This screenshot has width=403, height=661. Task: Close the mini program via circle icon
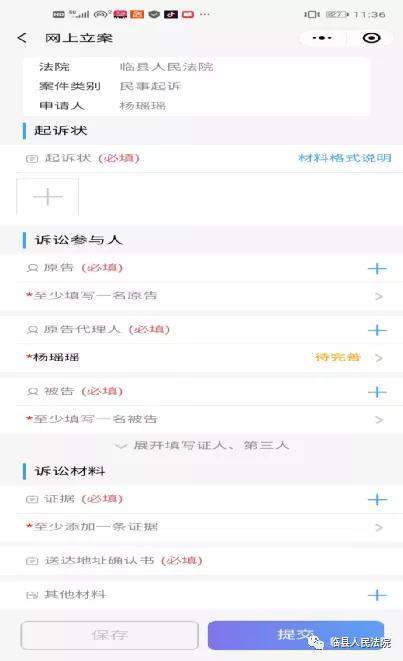(x=371, y=38)
